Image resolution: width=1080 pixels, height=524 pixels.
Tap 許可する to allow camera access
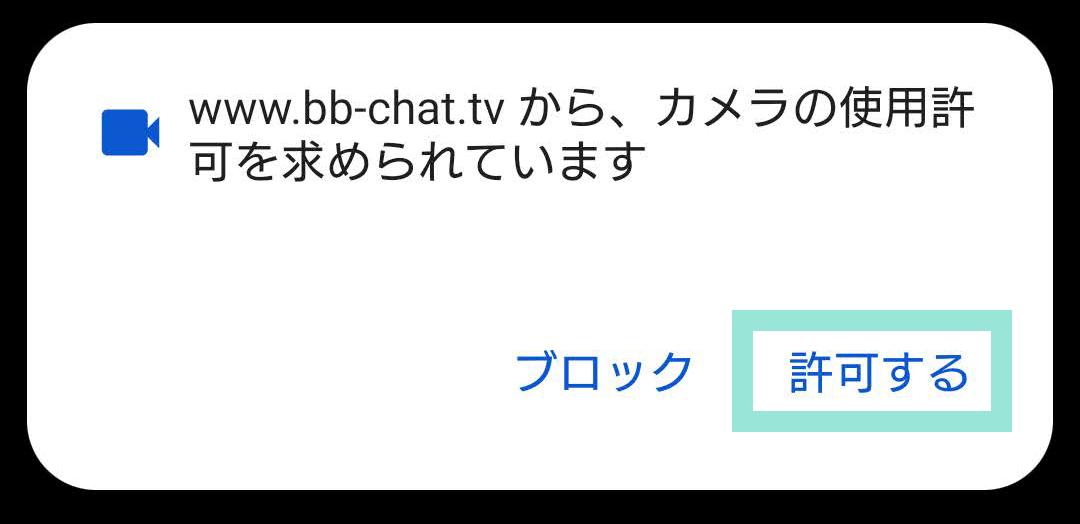pos(878,372)
